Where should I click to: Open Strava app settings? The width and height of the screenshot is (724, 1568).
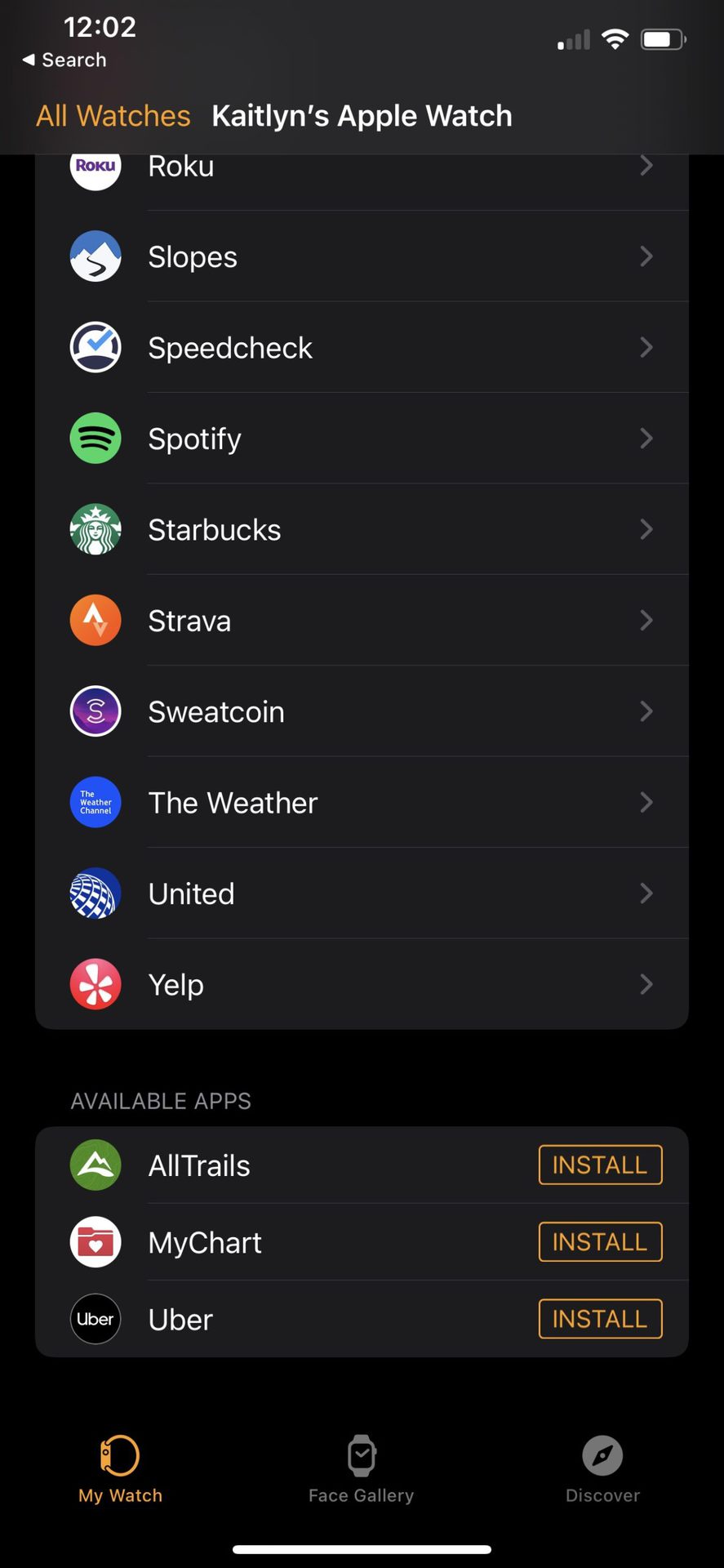click(x=362, y=621)
